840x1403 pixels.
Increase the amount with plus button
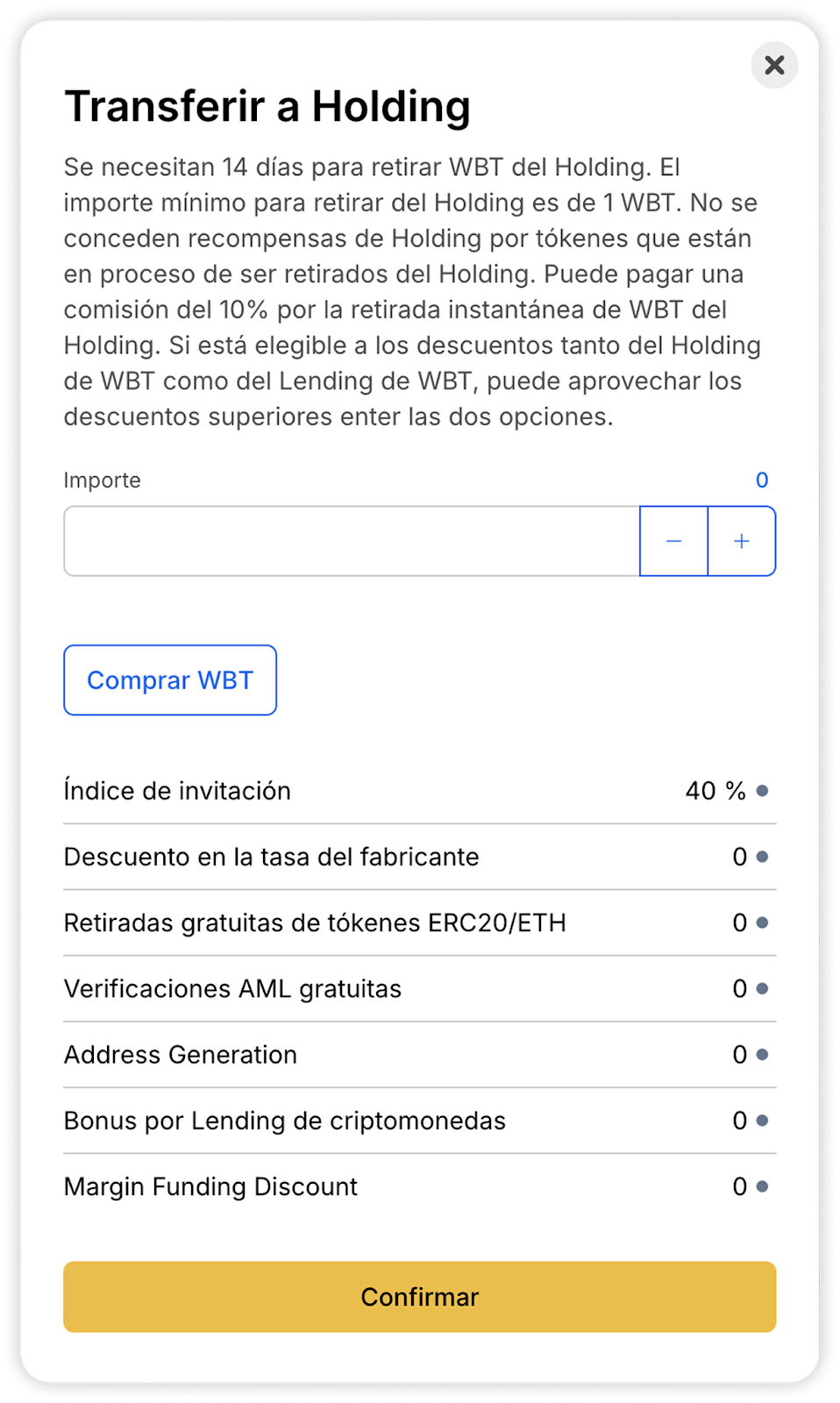tap(742, 541)
